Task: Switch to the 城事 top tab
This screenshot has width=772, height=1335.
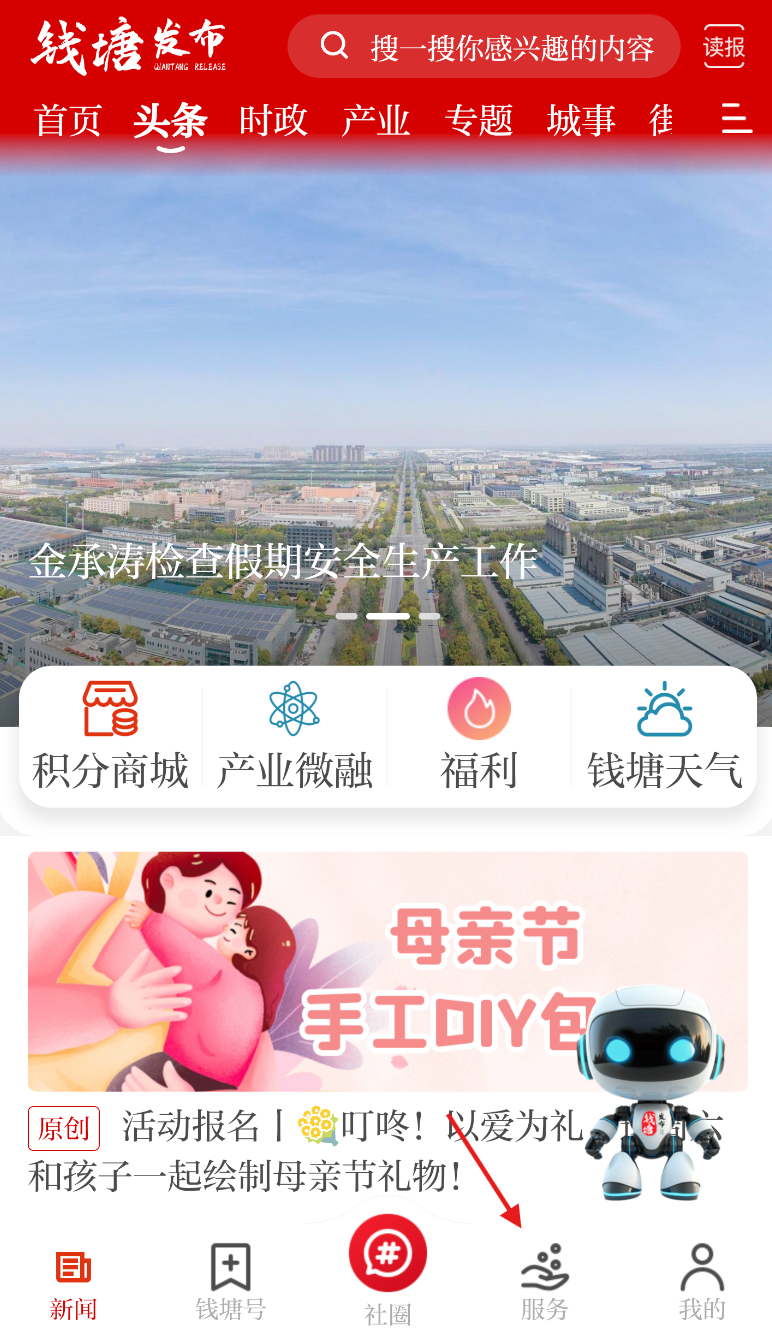Action: [582, 120]
